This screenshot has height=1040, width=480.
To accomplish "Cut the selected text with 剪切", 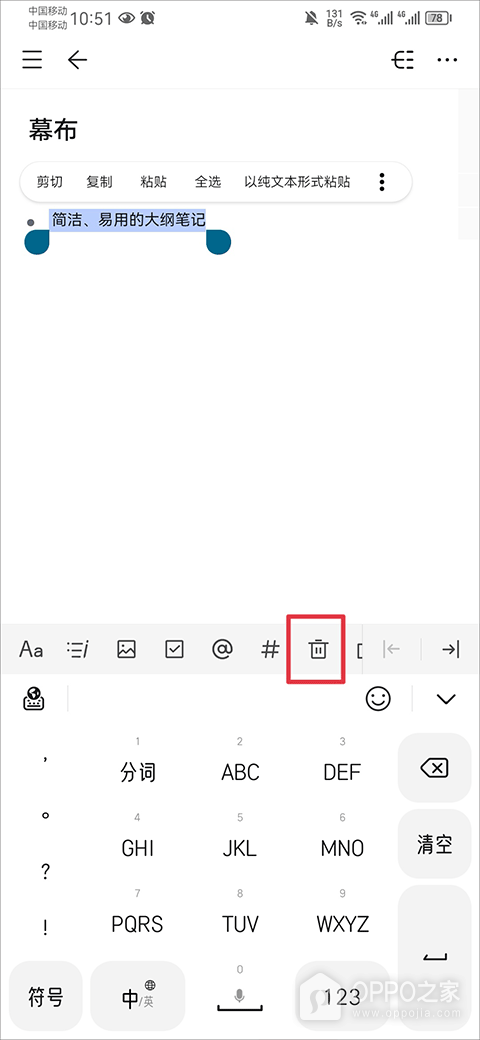I will 49,182.
